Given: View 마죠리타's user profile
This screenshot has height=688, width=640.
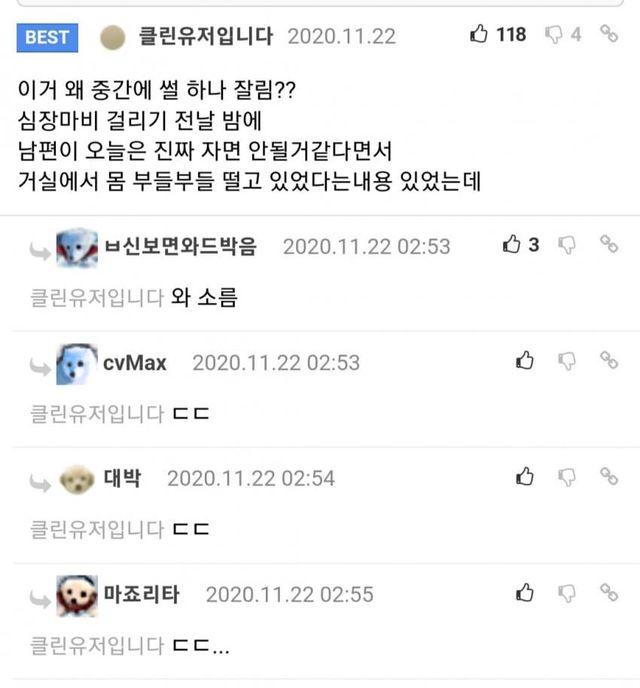Looking at the screenshot, I should (142, 594).
